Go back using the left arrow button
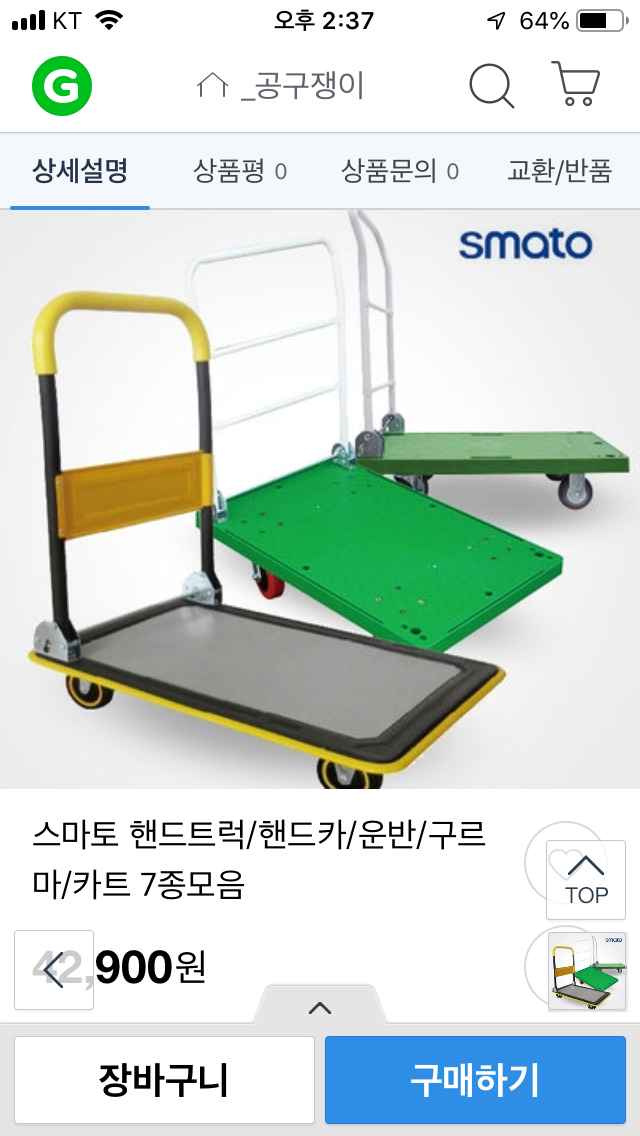 coord(54,970)
